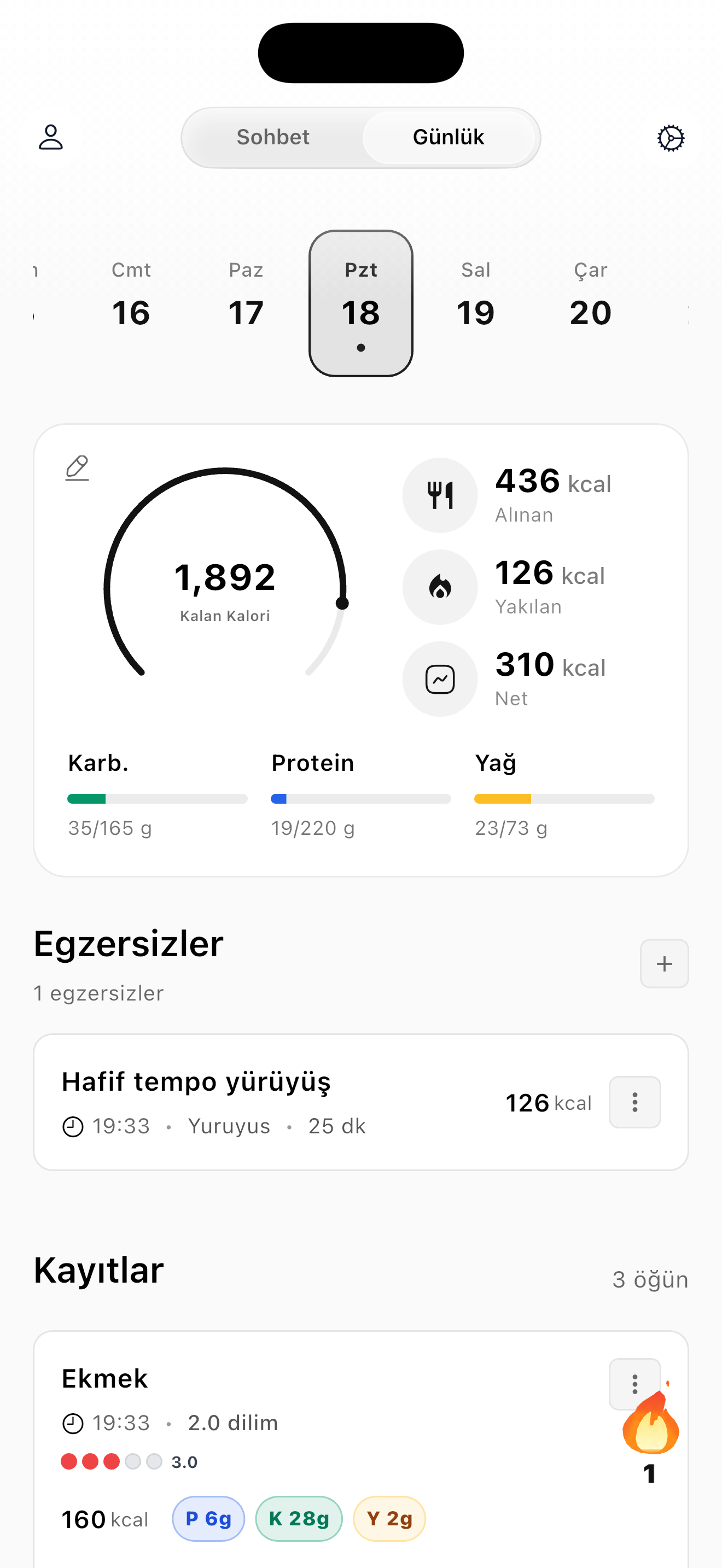722x1568 pixels.
Task: Tap the selected day Pzt 18
Action: point(361,303)
